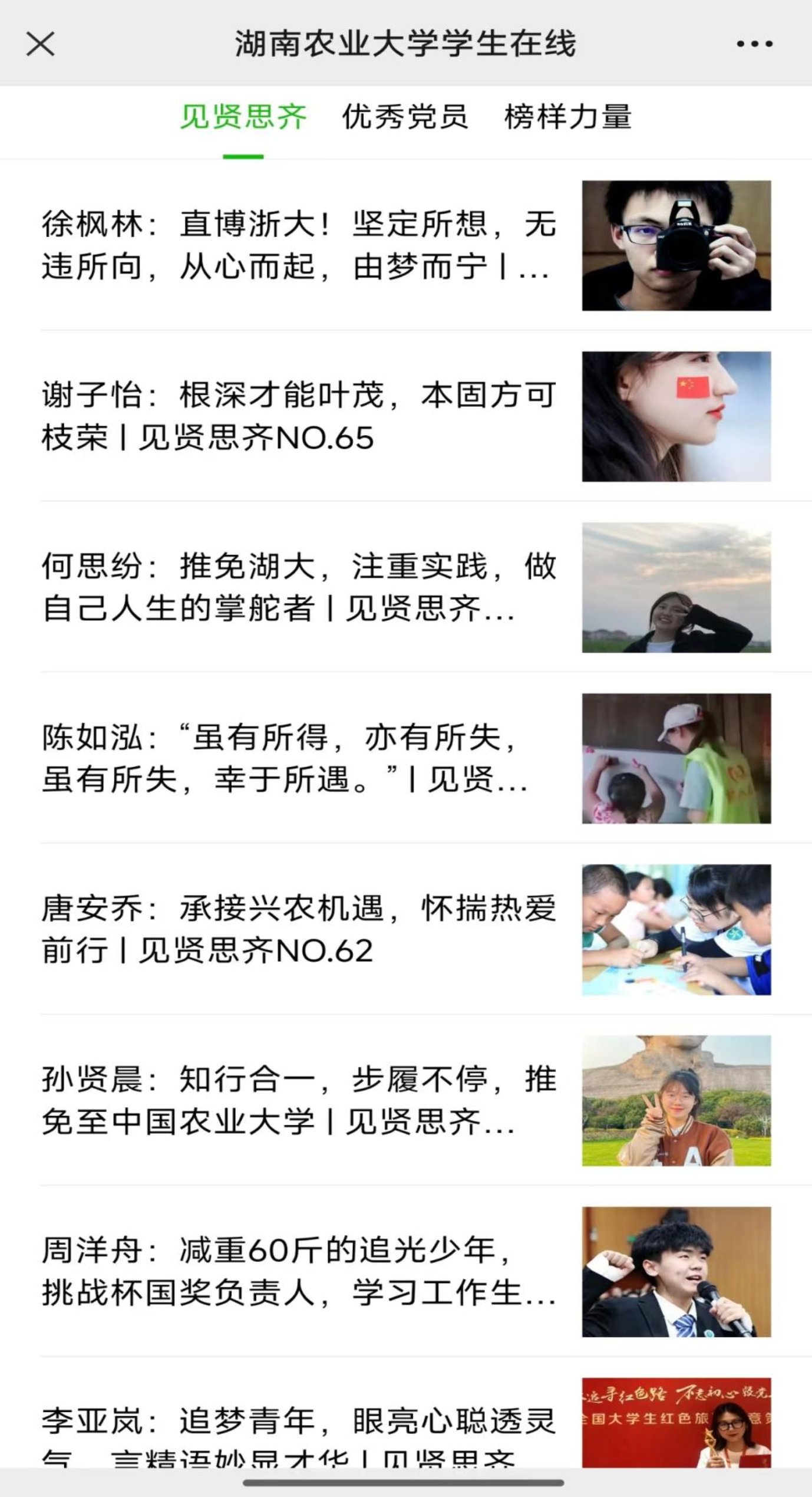This screenshot has width=812, height=1497.
Task: Open the 何思纷 推免湖大 article
Action: [298, 587]
